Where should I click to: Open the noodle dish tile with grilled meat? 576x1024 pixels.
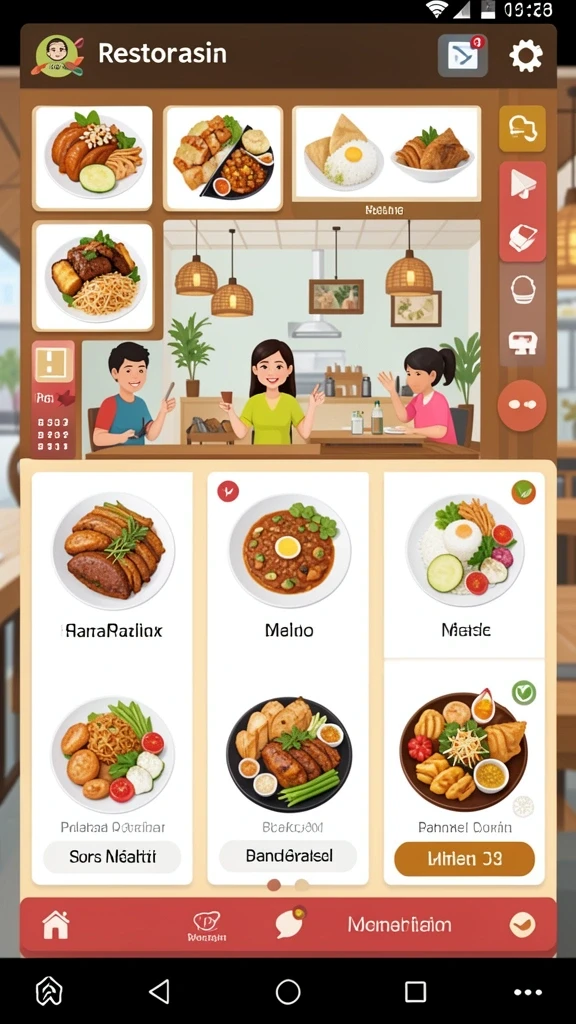tap(93, 277)
